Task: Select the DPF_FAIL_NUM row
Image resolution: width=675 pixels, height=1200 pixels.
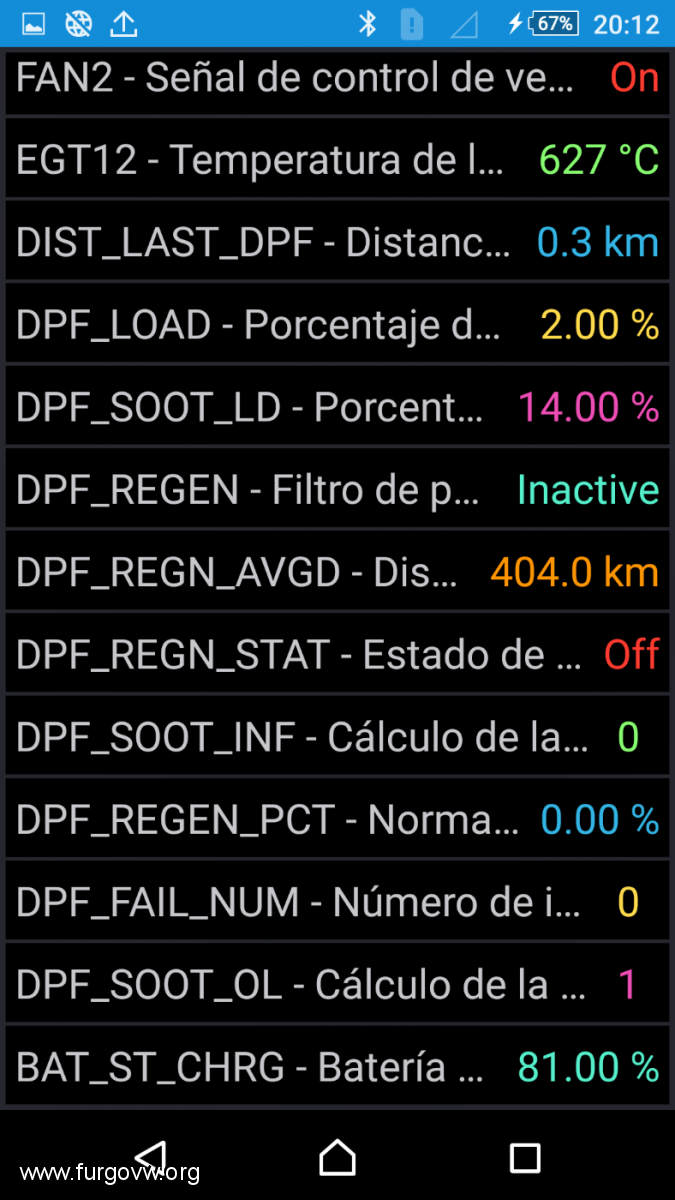Action: coord(337,902)
